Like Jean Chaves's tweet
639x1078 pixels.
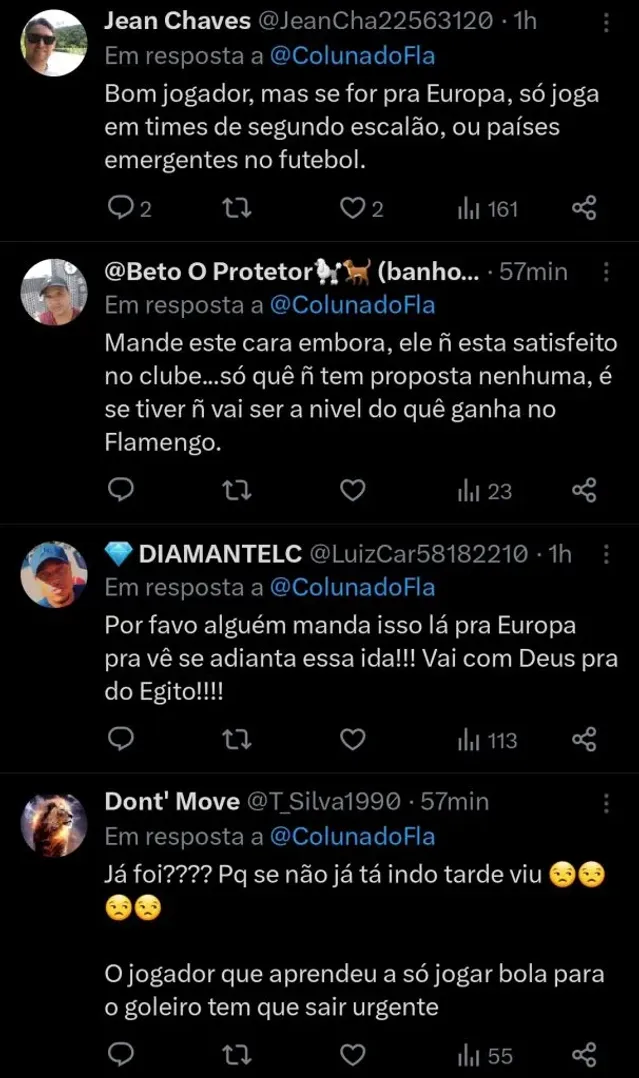pyautogui.click(x=352, y=208)
